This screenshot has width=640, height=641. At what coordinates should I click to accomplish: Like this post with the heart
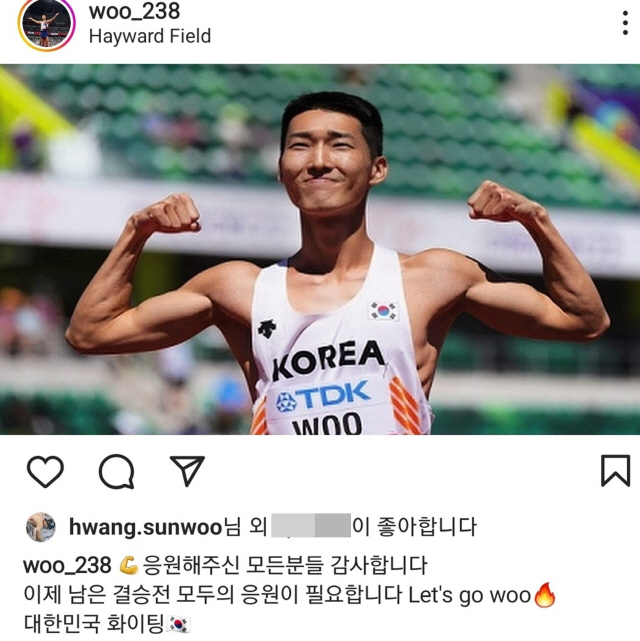coord(45,470)
